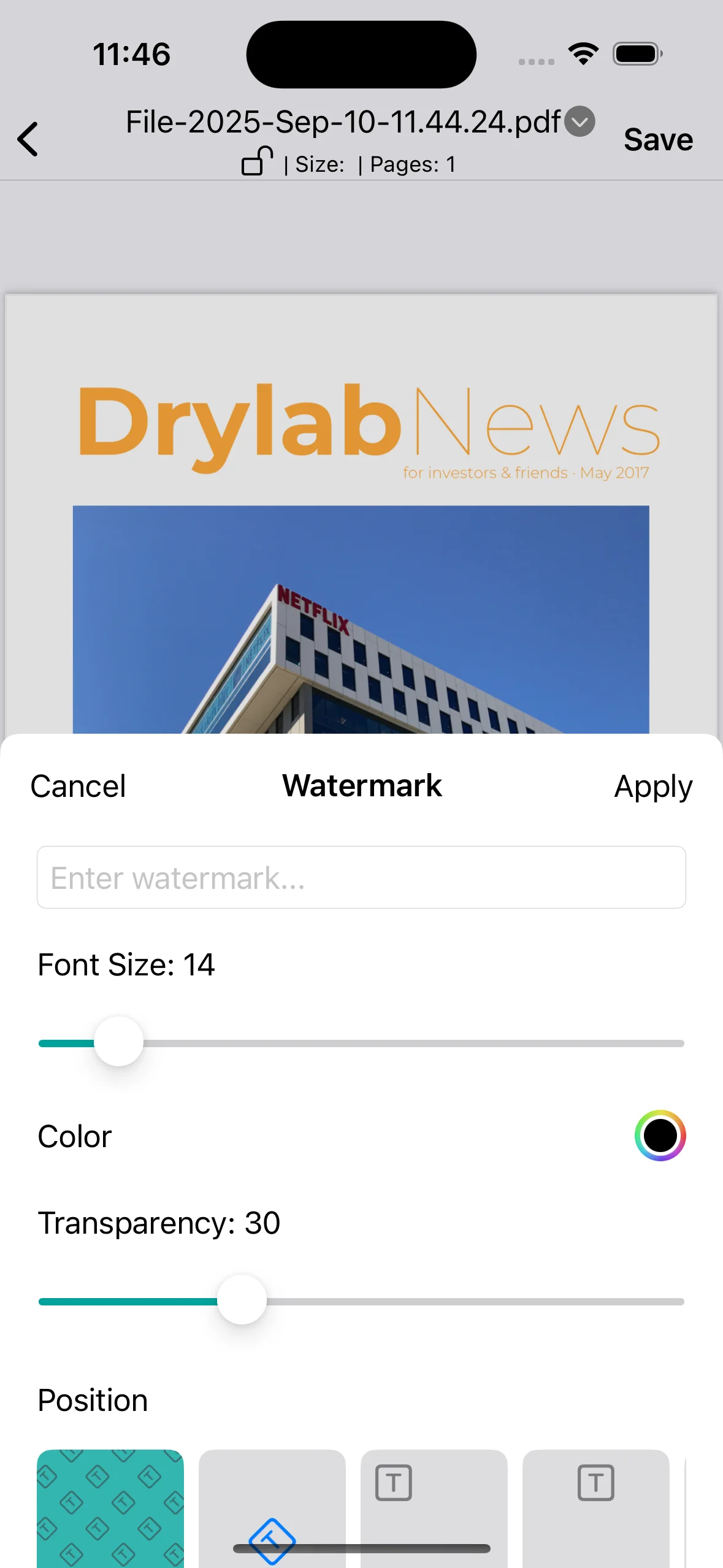The image size is (723, 1568).
Task: Tap the filename File-2025-Sep-10-11.44.24.pdf
Action: tap(343, 121)
